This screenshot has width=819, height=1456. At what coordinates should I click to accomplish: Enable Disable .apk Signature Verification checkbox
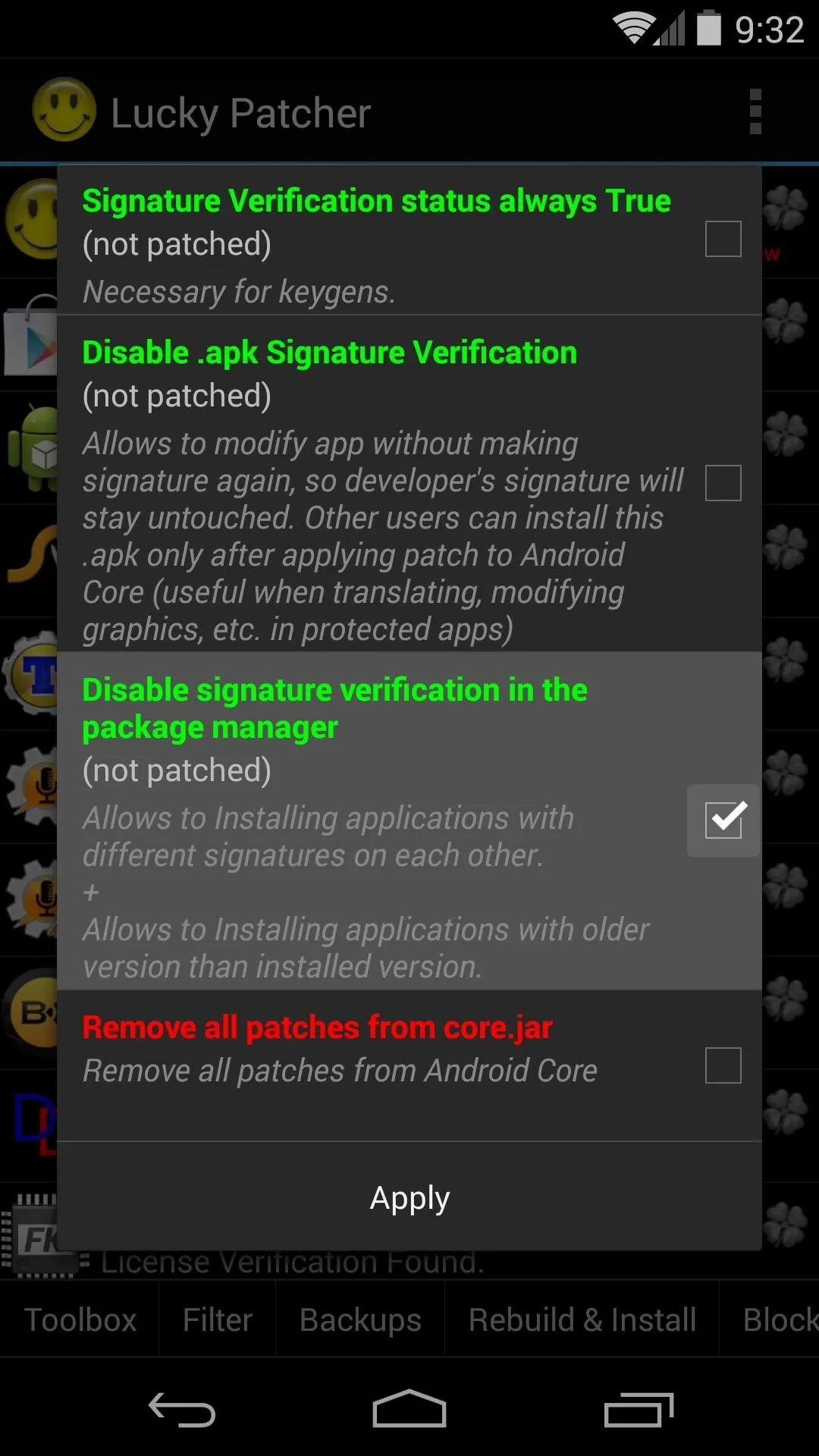coord(723,483)
